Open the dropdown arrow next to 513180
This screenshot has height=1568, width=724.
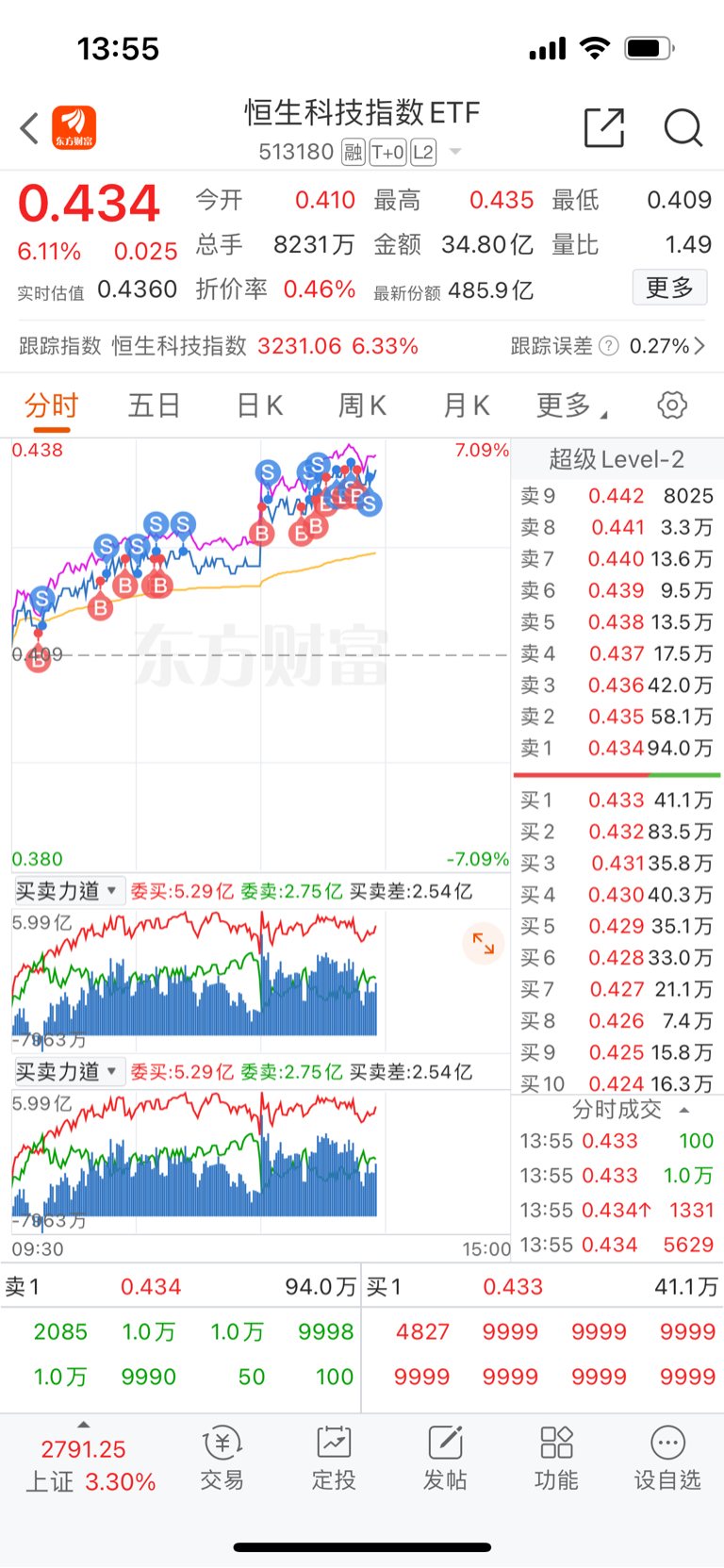point(454,152)
